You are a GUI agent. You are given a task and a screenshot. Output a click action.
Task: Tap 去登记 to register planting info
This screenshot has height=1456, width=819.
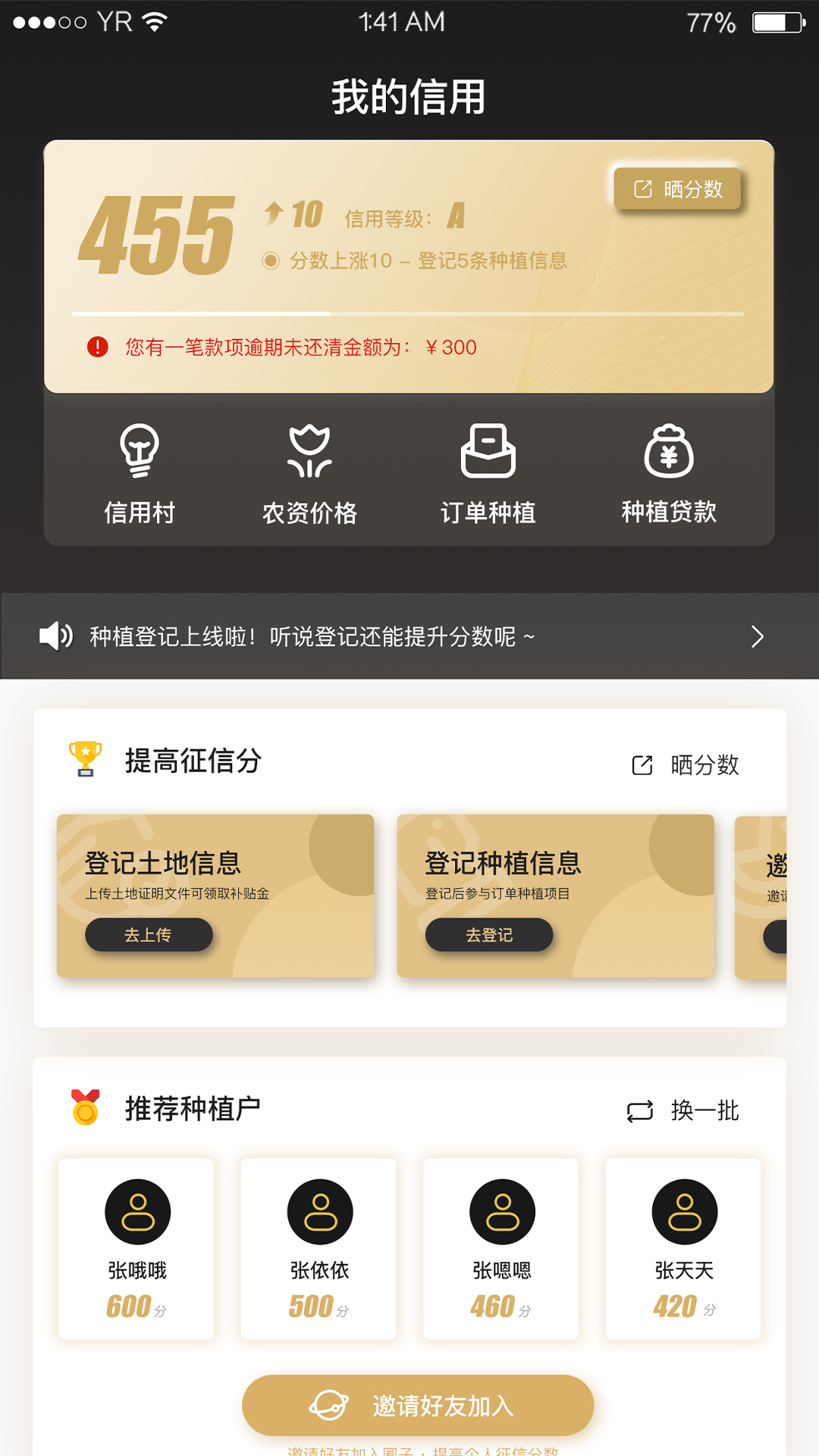[490, 935]
